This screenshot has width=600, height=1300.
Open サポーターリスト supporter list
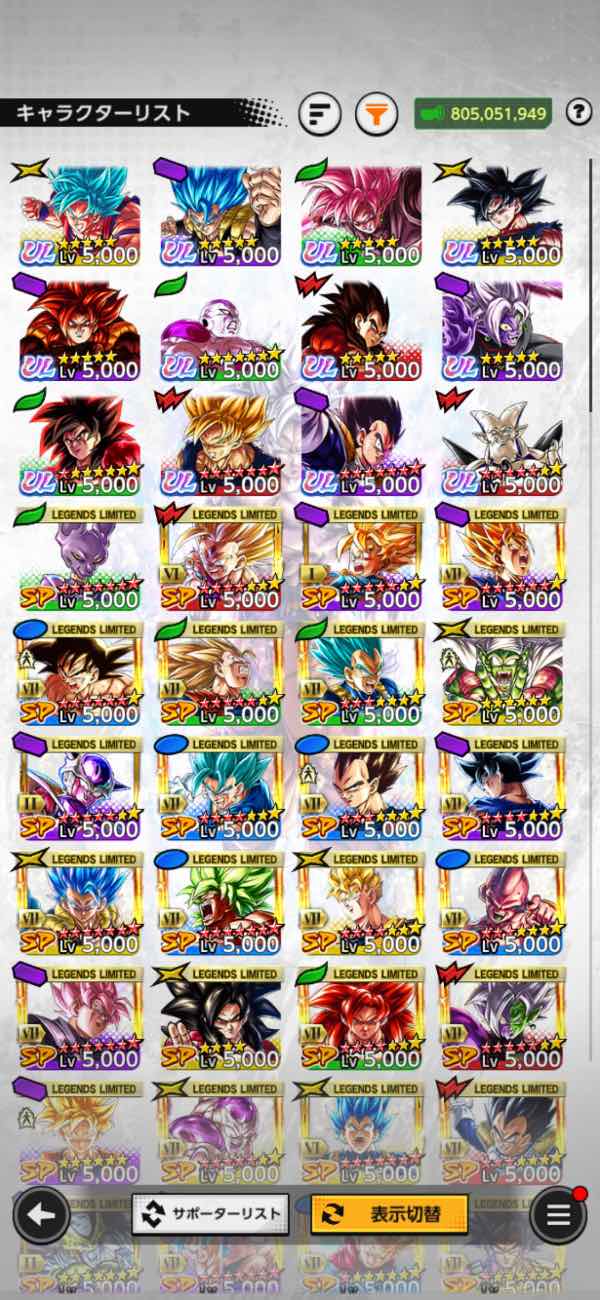coord(210,1214)
